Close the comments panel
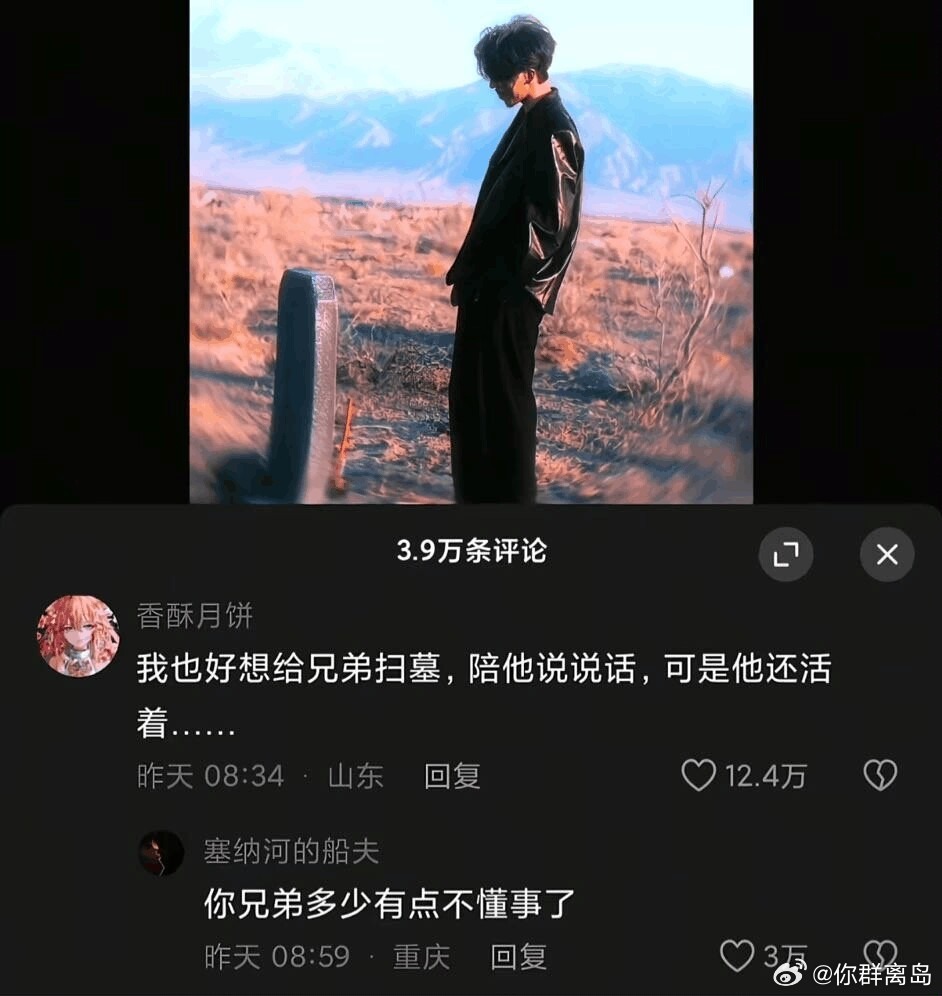 pos(887,554)
